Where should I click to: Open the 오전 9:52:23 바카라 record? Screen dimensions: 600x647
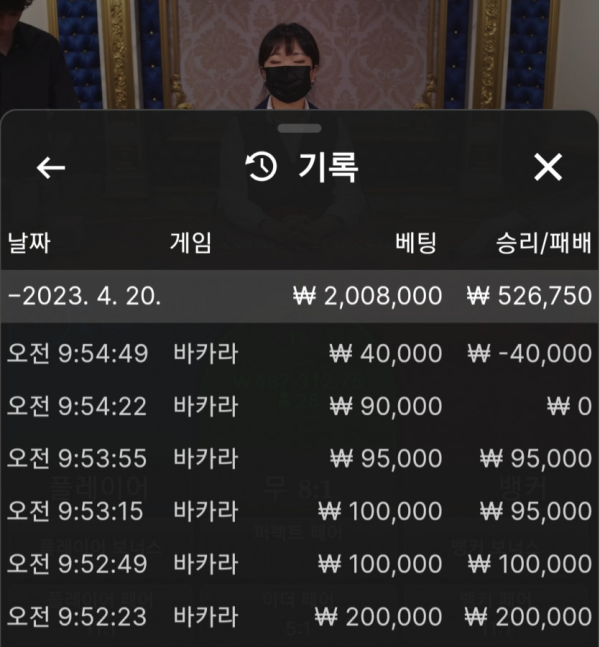300,617
